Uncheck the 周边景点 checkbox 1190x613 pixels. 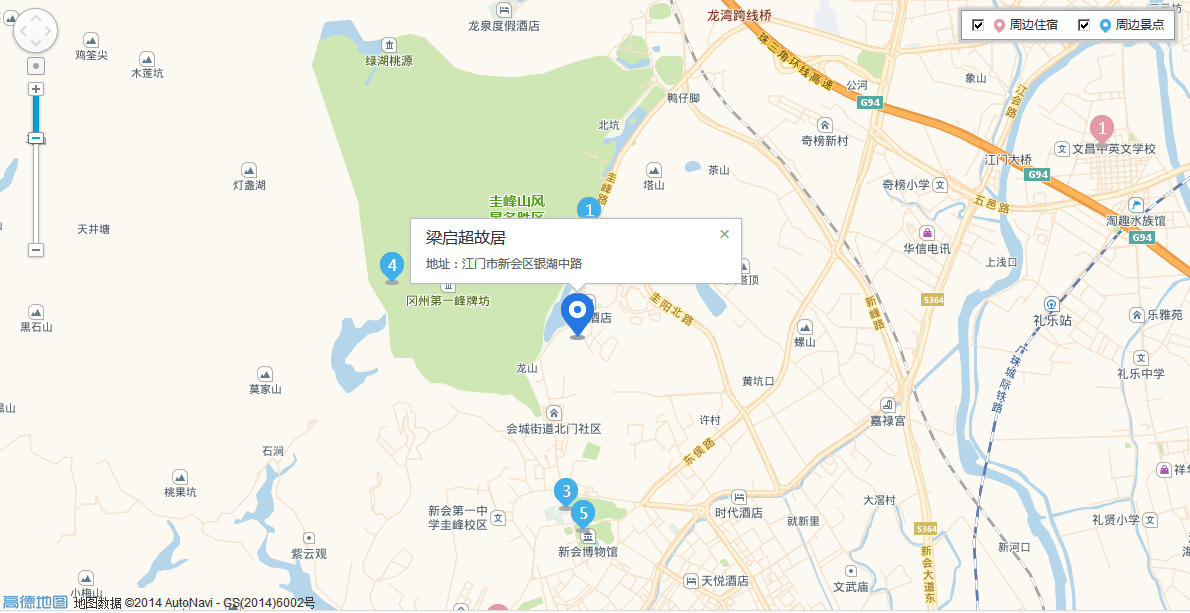click(x=1084, y=25)
